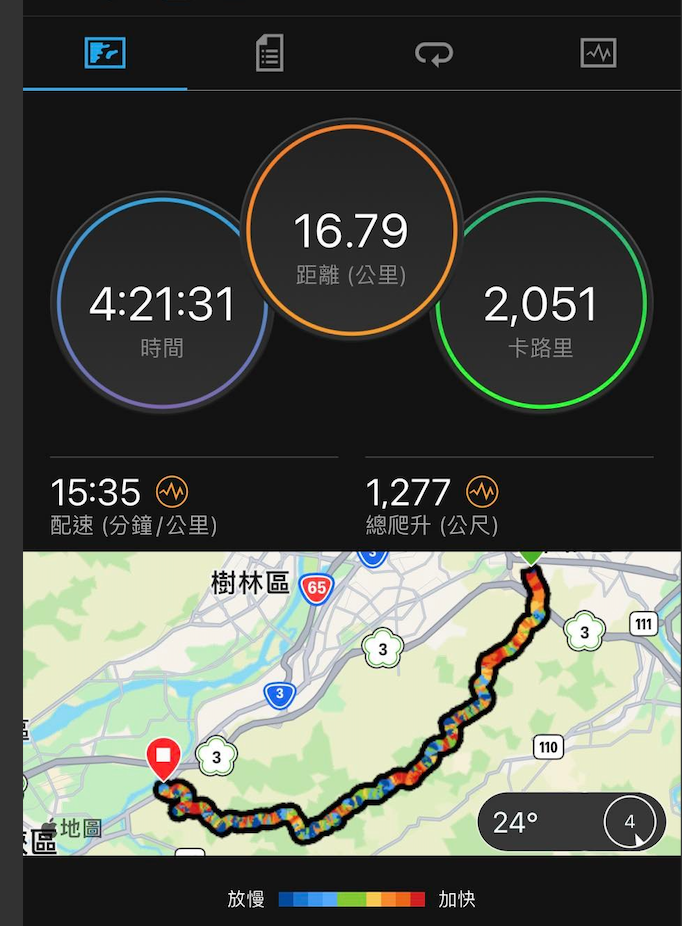Open the detailed stats tab
The image size is (682, 926).
[x=269, y=53]
